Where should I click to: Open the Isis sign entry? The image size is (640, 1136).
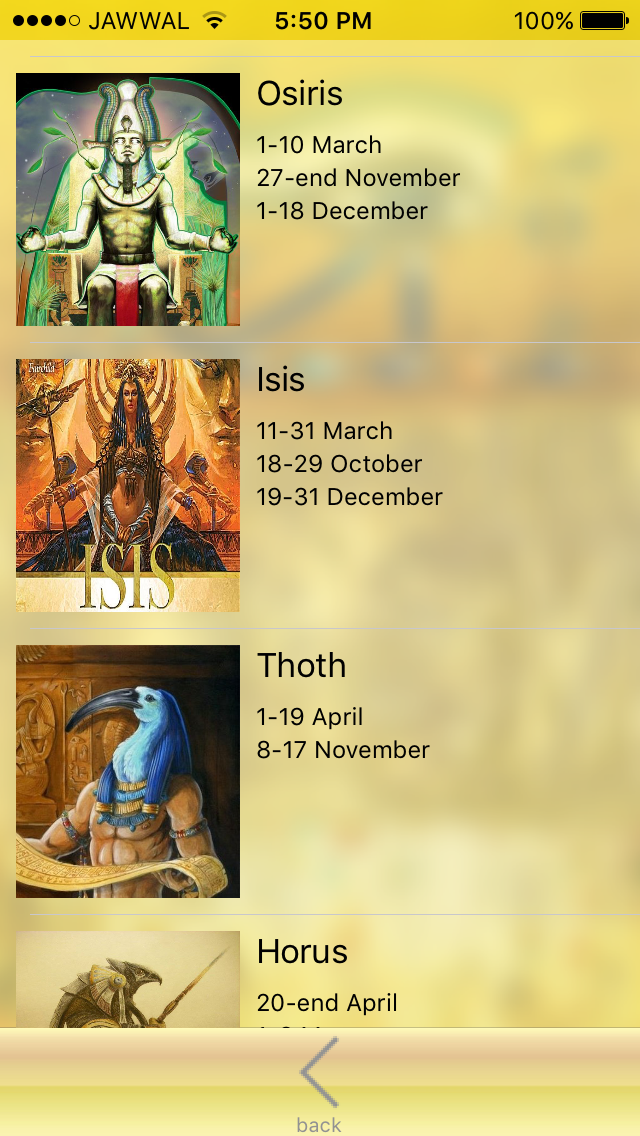tap(320, 485)
